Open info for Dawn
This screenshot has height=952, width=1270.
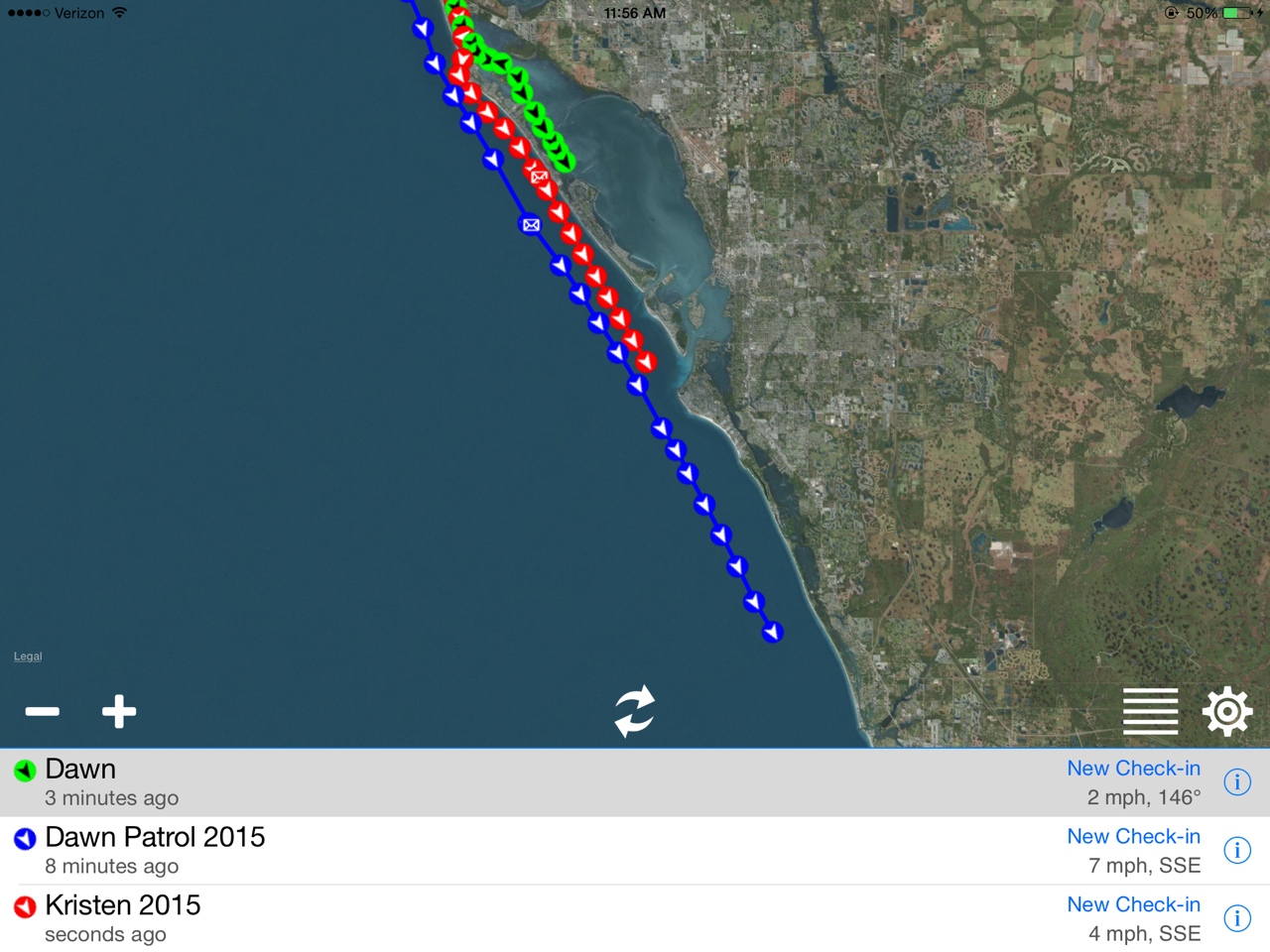[x=1237, y=782]
